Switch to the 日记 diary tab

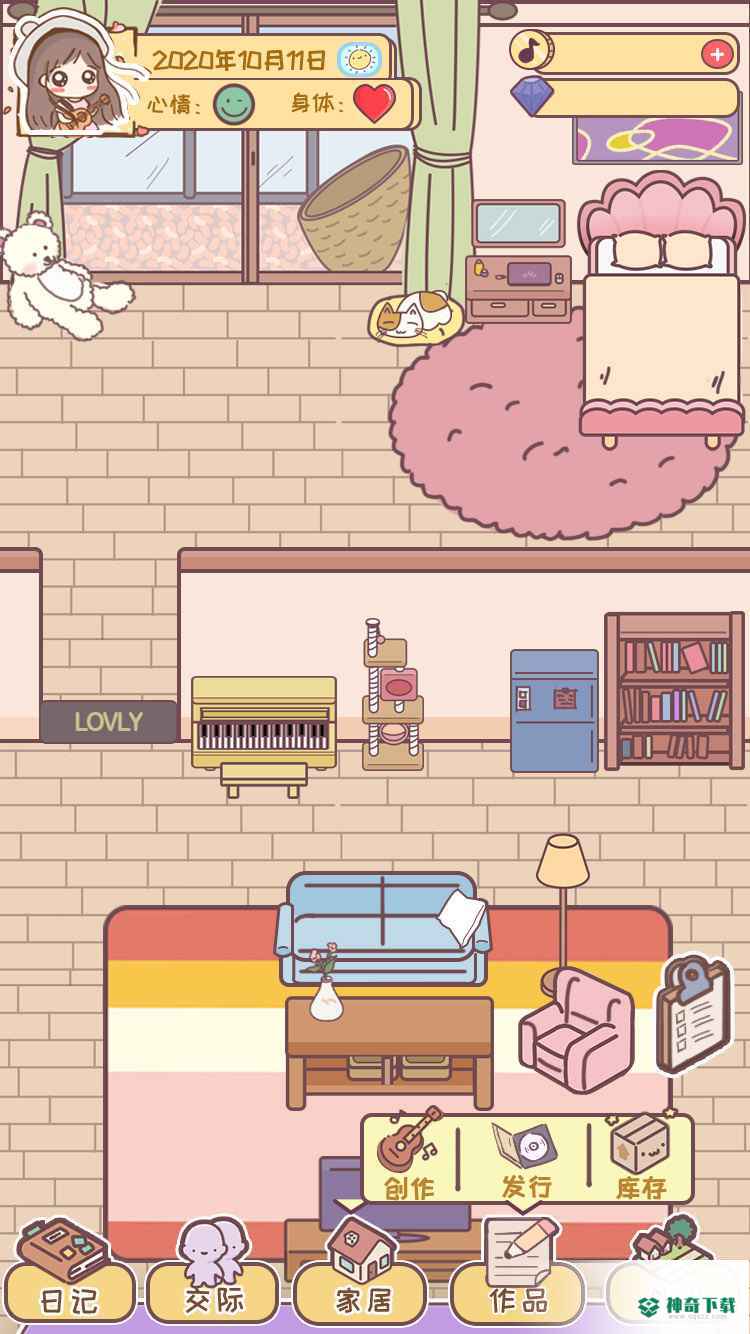tap(69, 1290)
